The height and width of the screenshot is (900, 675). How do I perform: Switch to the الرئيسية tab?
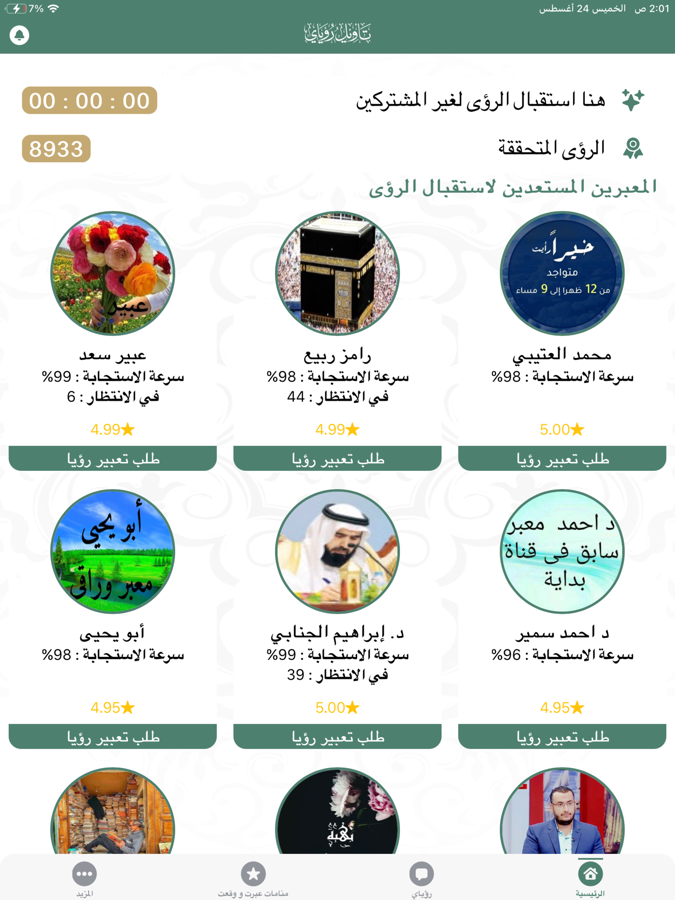tap(590, 878)
